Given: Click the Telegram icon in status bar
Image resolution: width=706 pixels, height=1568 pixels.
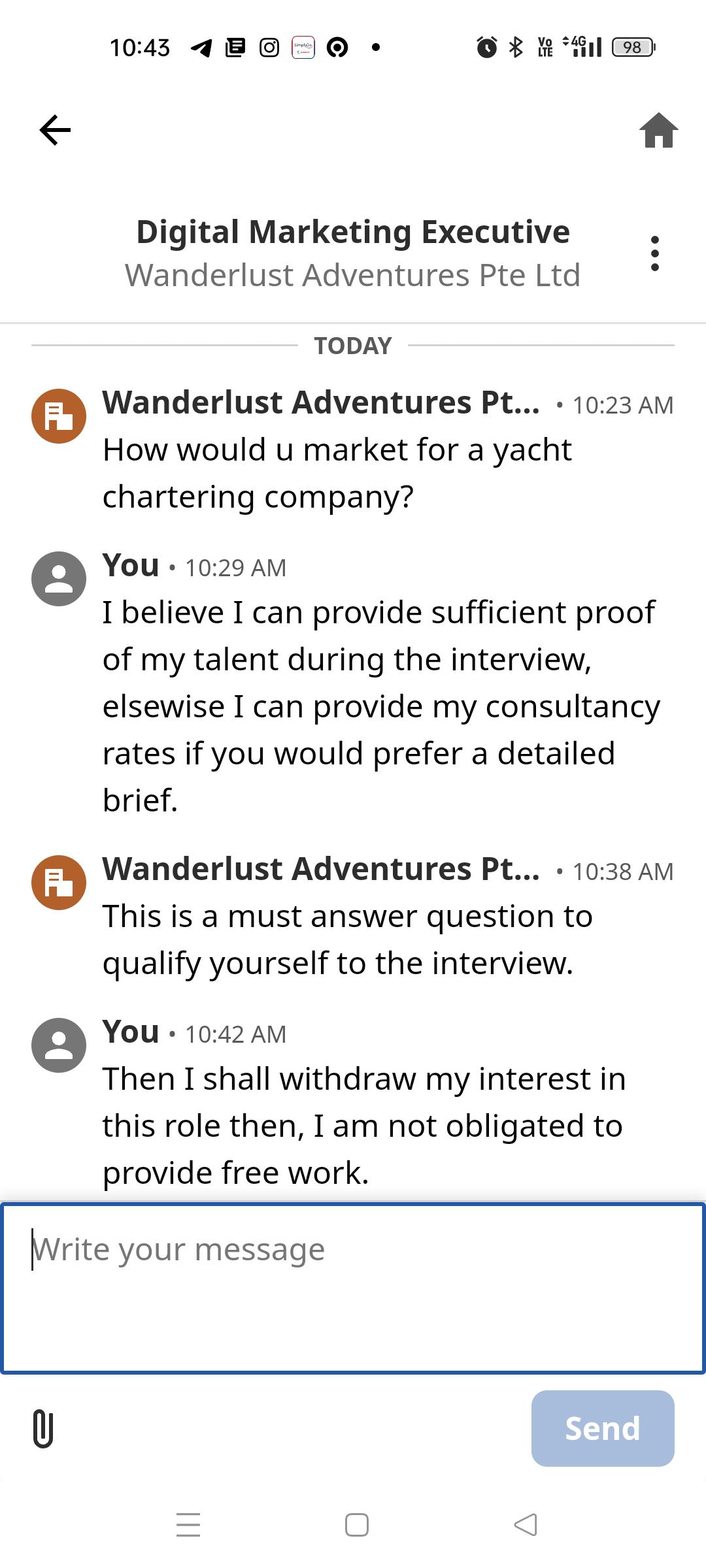Looking at the screenshot, I should pyautogui.click(x=201, y=46).
